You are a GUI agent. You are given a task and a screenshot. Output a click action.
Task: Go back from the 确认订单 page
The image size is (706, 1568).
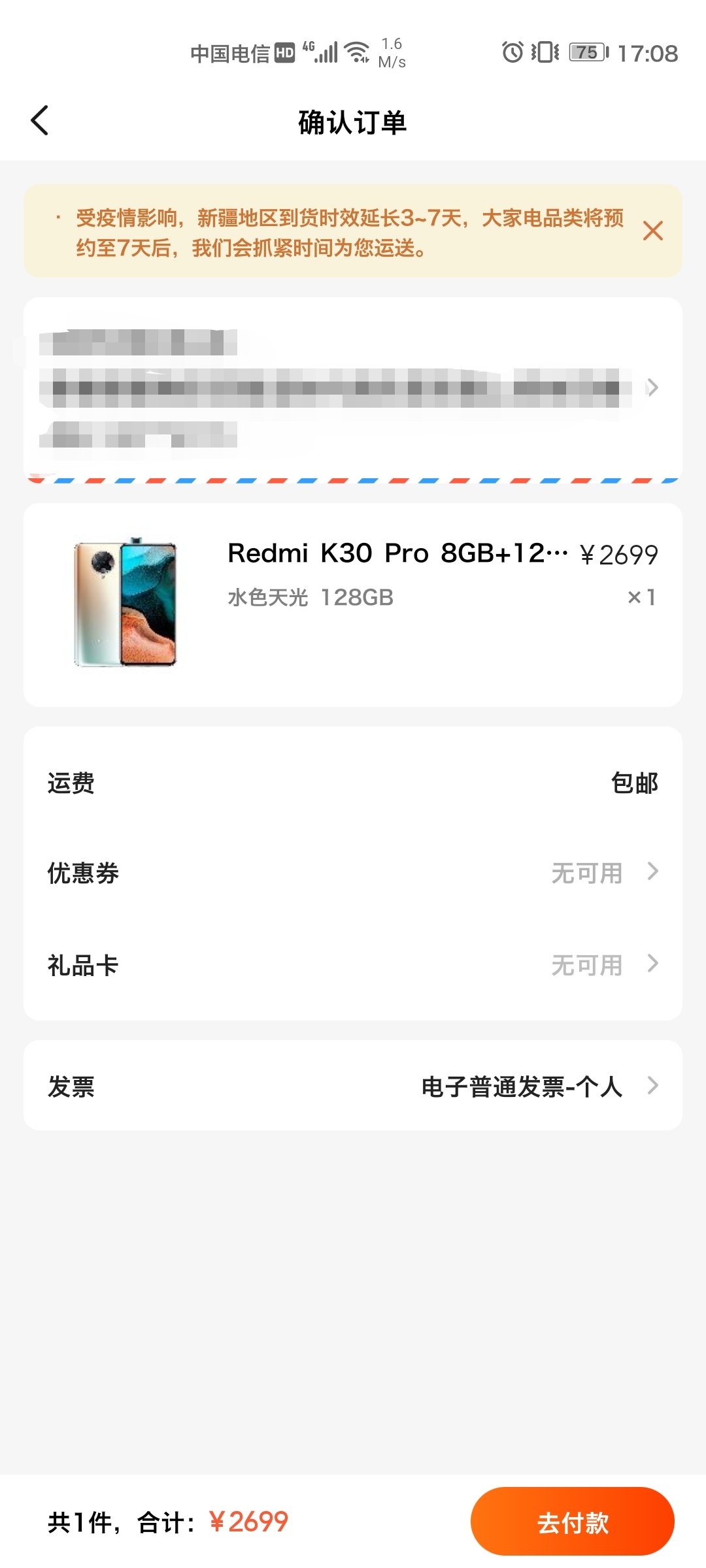point(41,121)
